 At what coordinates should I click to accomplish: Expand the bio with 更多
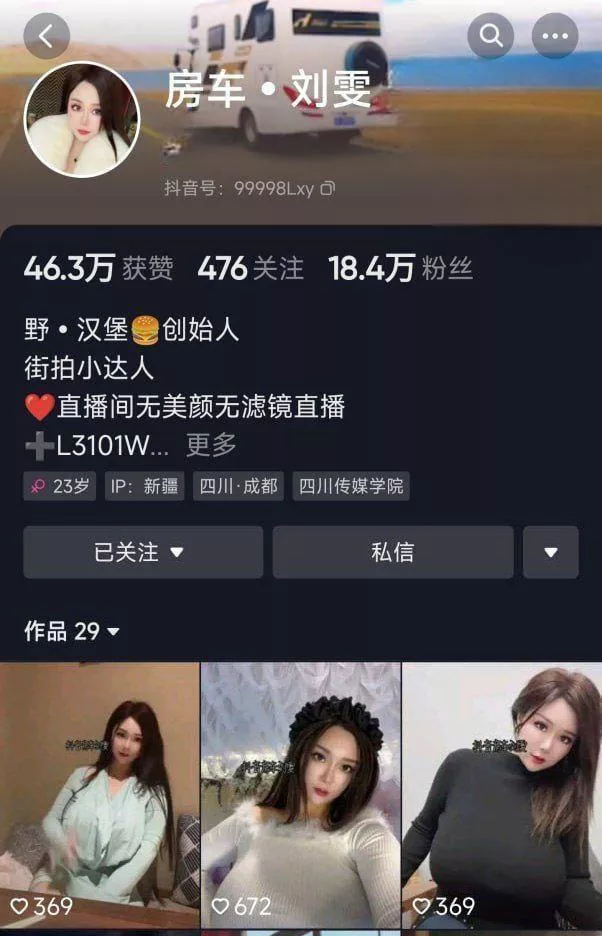coord(211,444)
